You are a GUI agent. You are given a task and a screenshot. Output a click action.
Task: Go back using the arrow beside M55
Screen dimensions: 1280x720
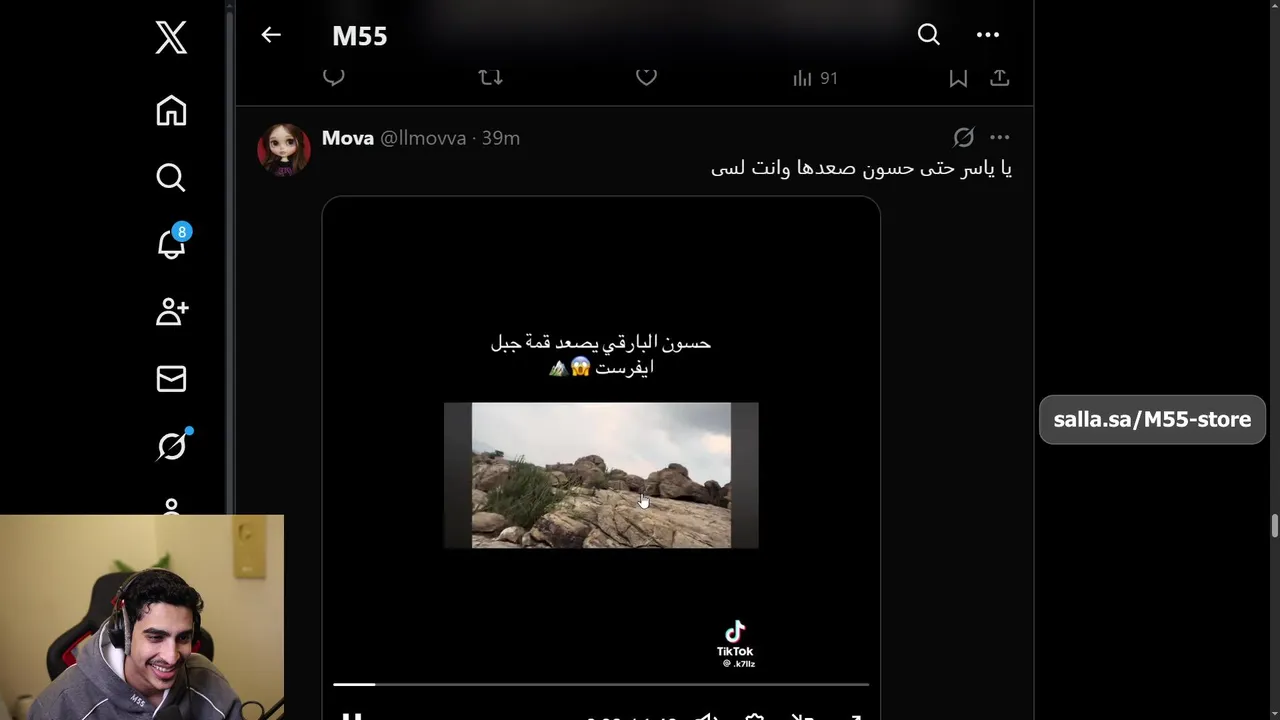(271, 35)
